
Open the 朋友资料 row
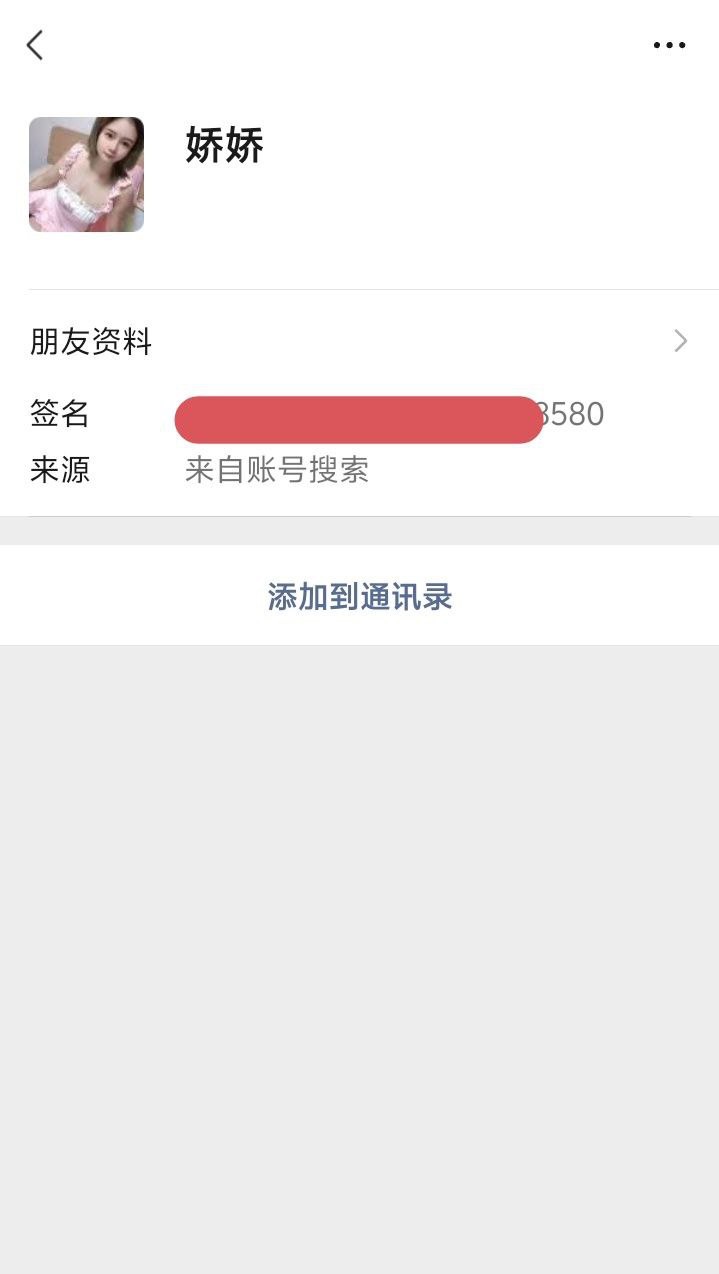pyautogui.click(x=359, y=342)
